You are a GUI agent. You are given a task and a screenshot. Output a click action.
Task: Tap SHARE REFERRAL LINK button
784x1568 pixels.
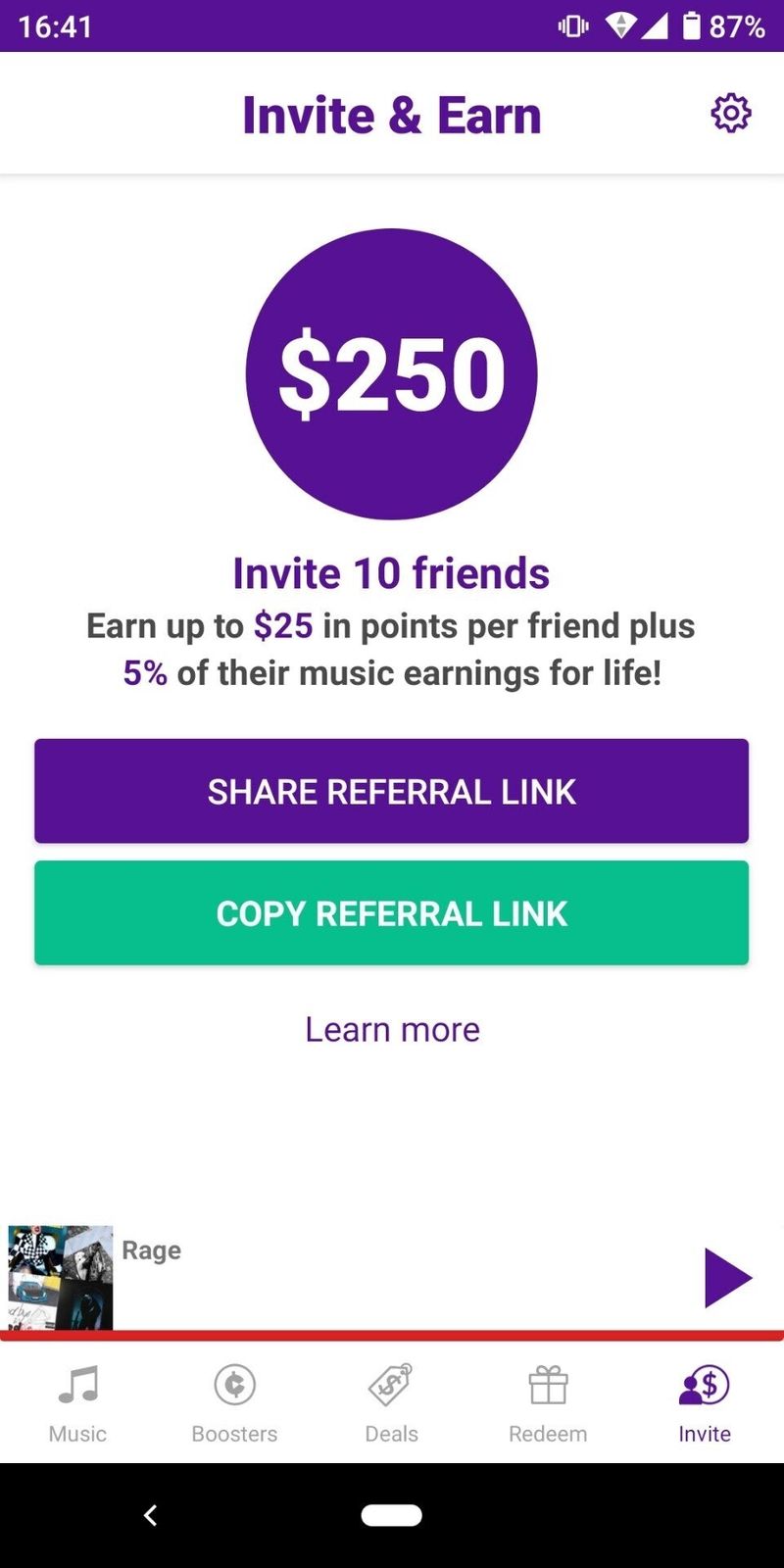click(392, 791)
